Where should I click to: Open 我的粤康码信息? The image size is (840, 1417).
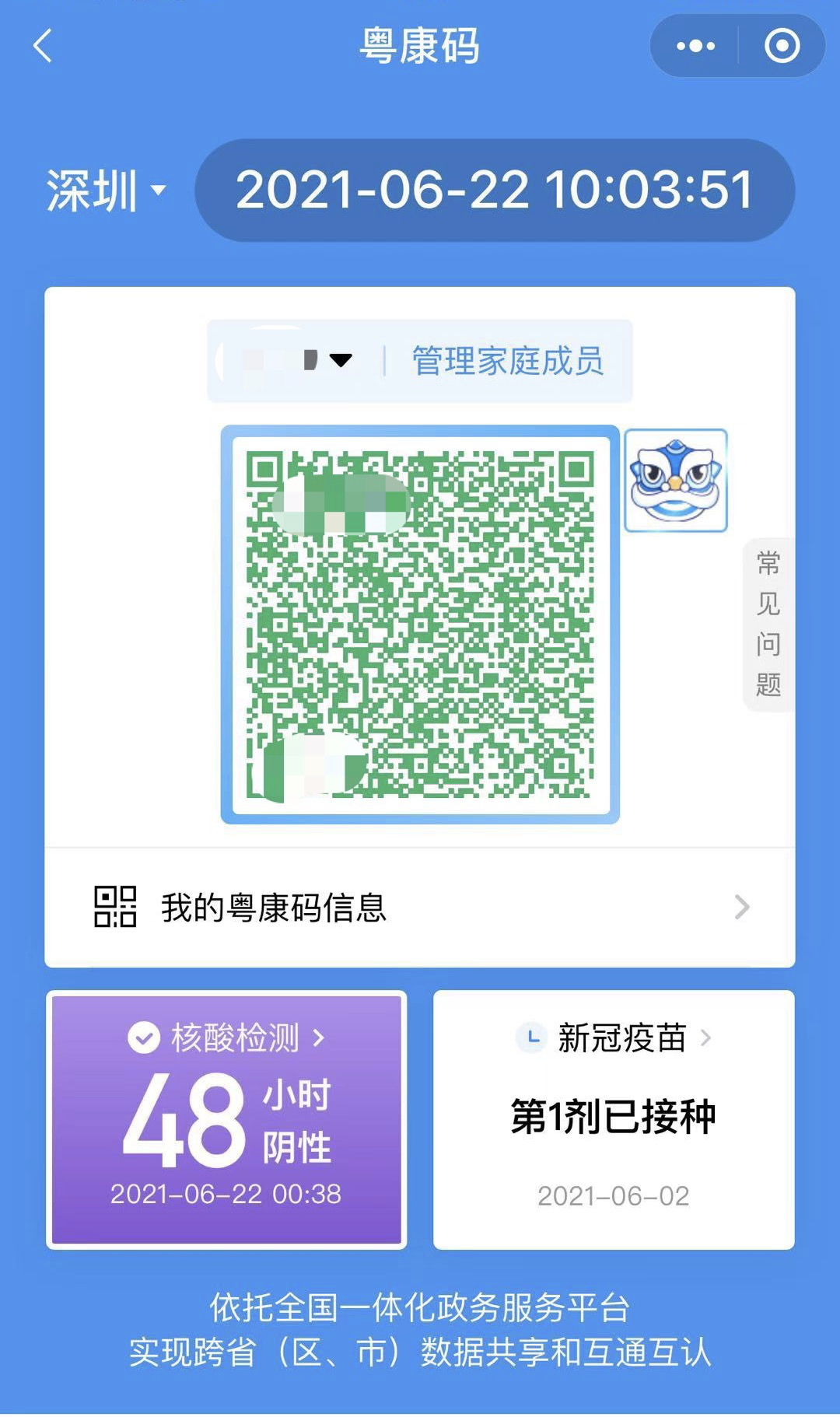pos(420,907)
